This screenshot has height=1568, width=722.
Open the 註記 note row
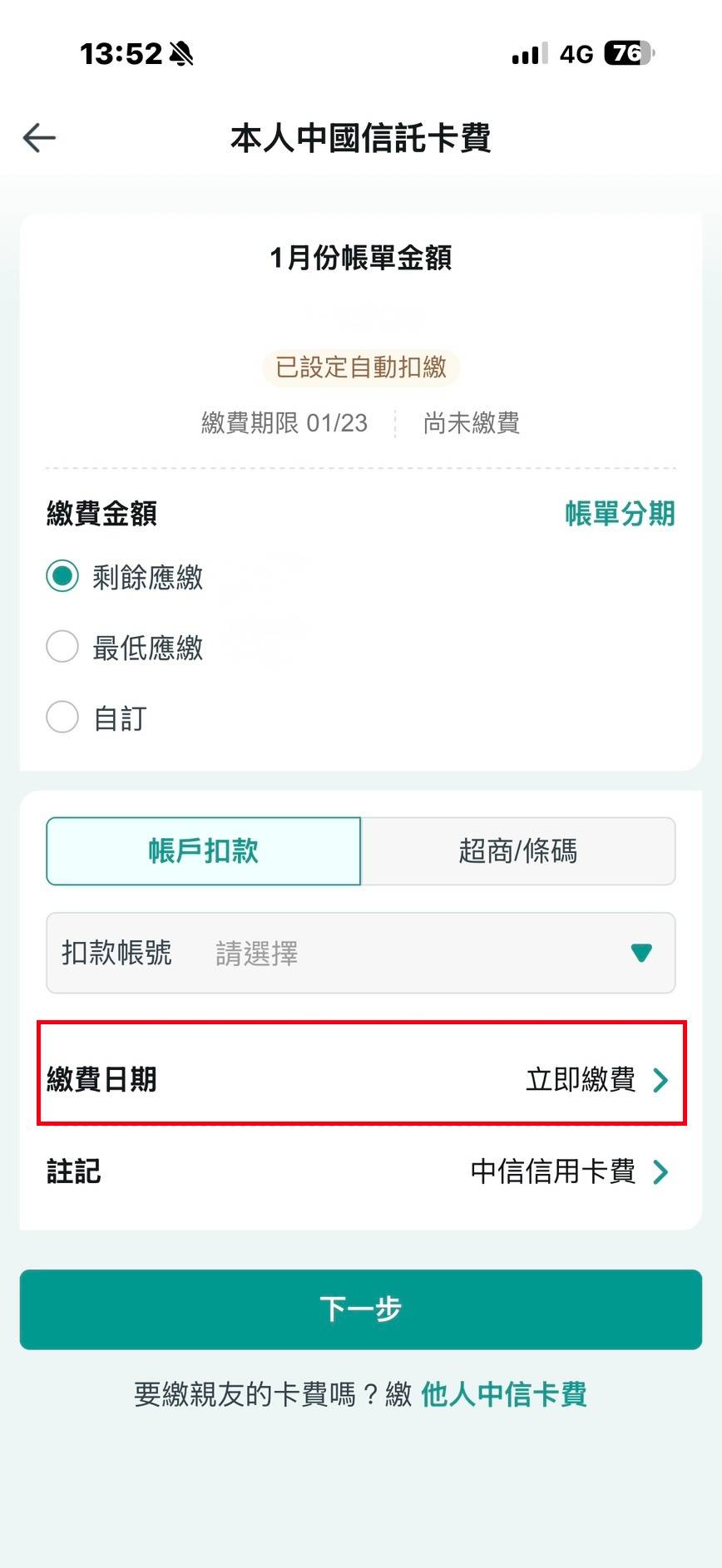(x=360, y=1171)
